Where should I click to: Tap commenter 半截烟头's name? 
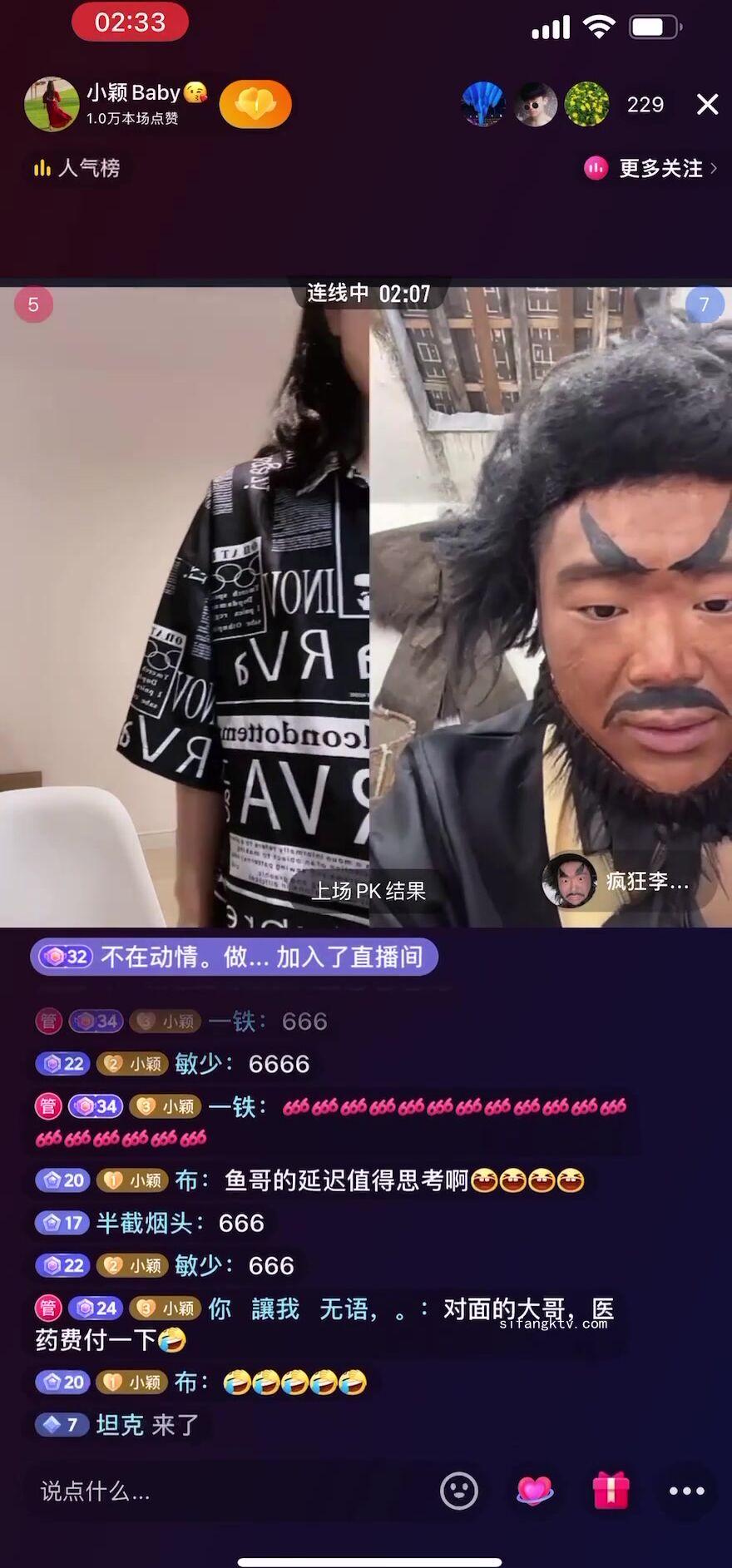[144, 1223]
